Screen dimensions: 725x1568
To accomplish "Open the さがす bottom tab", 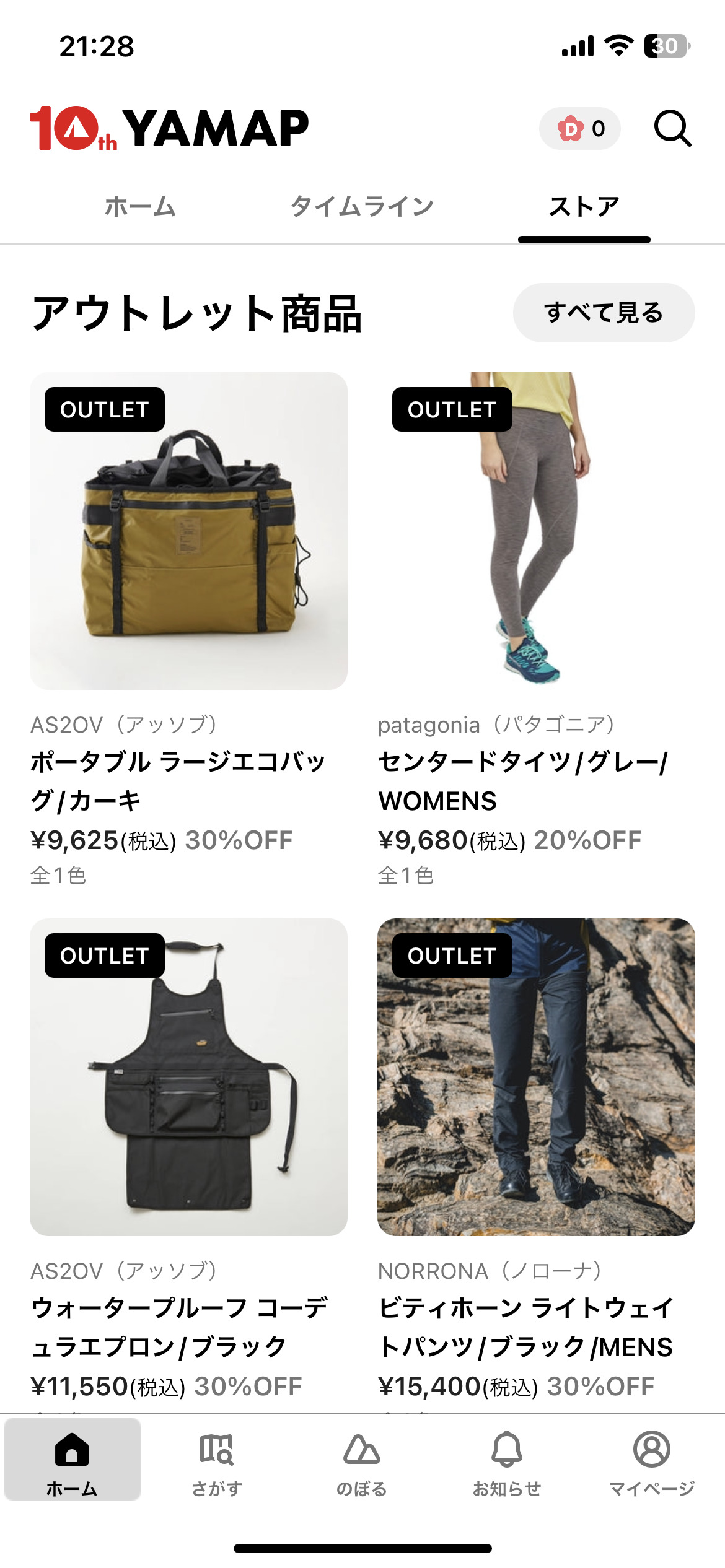I will click(x=217, y=1460).
